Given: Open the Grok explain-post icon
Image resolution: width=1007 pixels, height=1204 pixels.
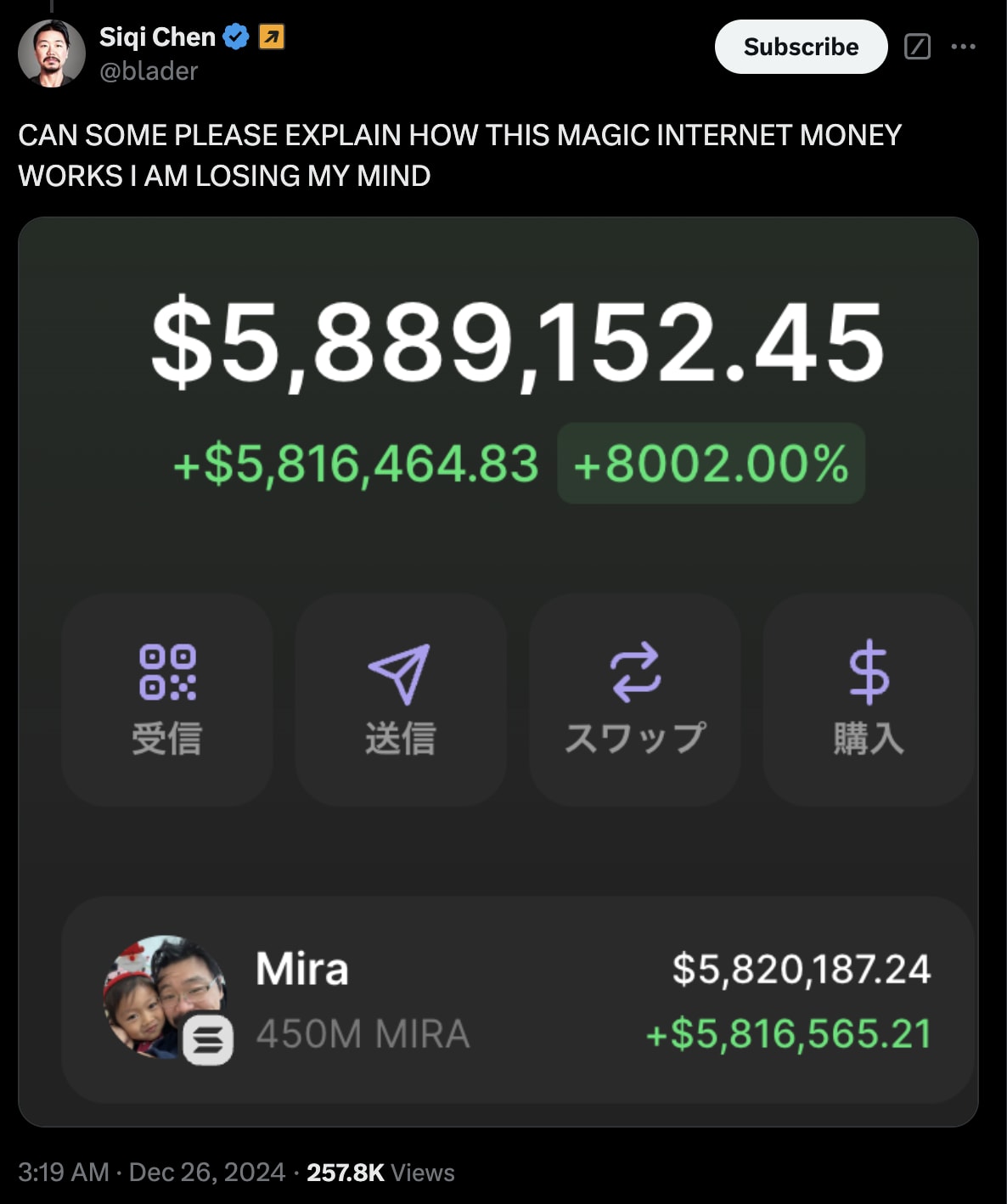Looking at the screenshot, I should [x=918, y=47].
